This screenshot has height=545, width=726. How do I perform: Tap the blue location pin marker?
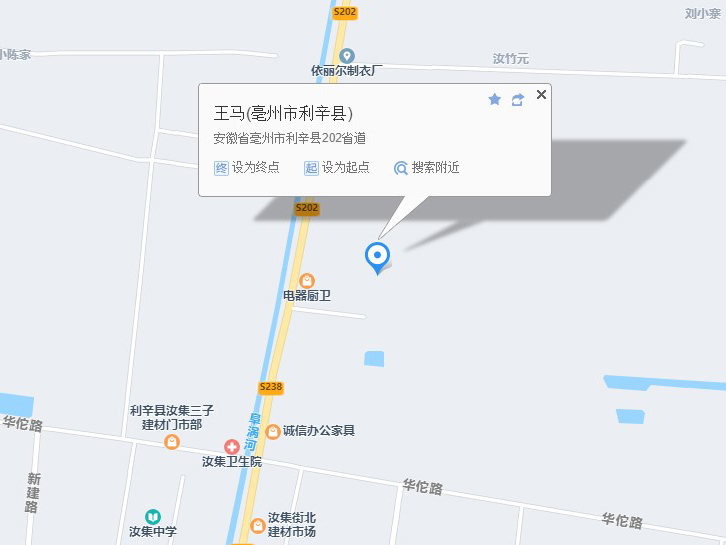click(377, 256)
